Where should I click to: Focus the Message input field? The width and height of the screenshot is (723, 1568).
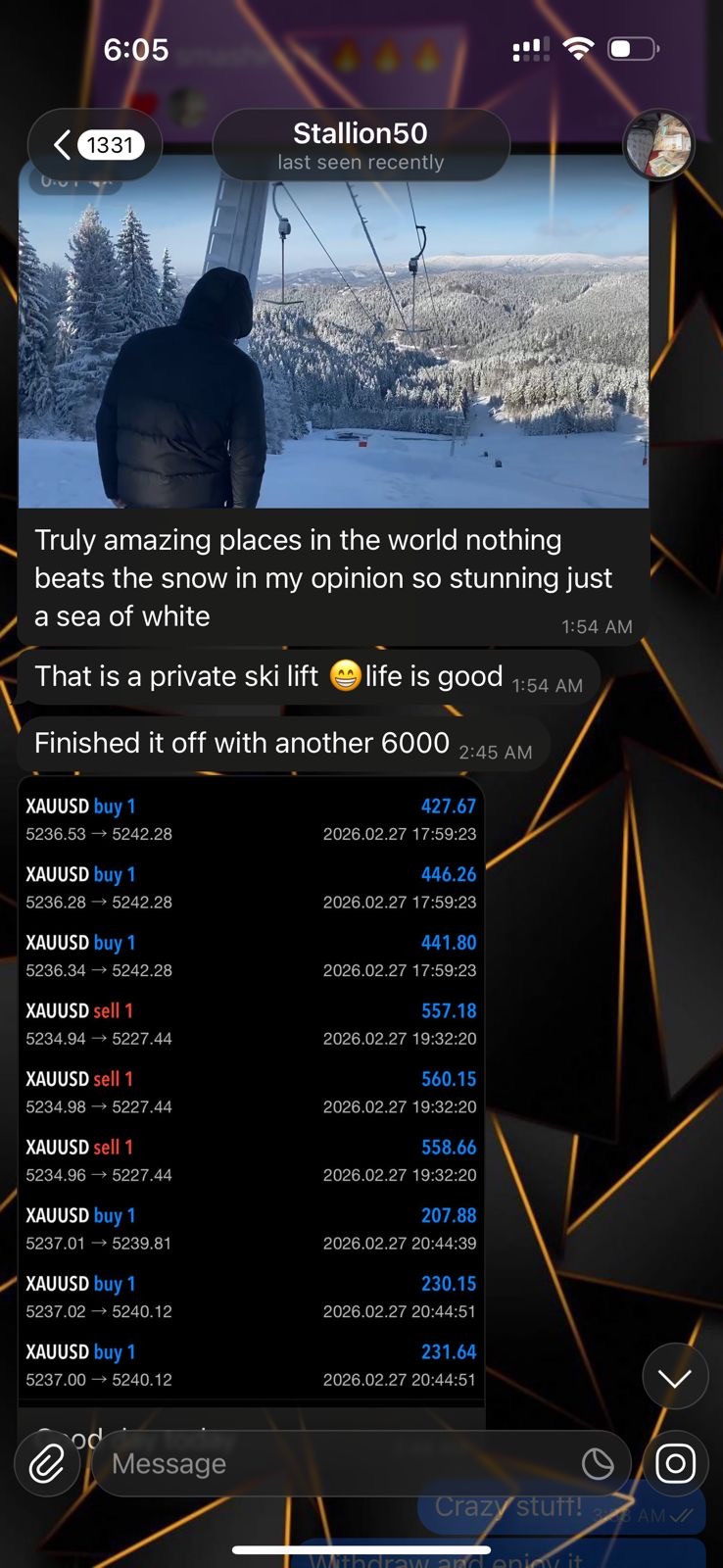pos(333,1464)
